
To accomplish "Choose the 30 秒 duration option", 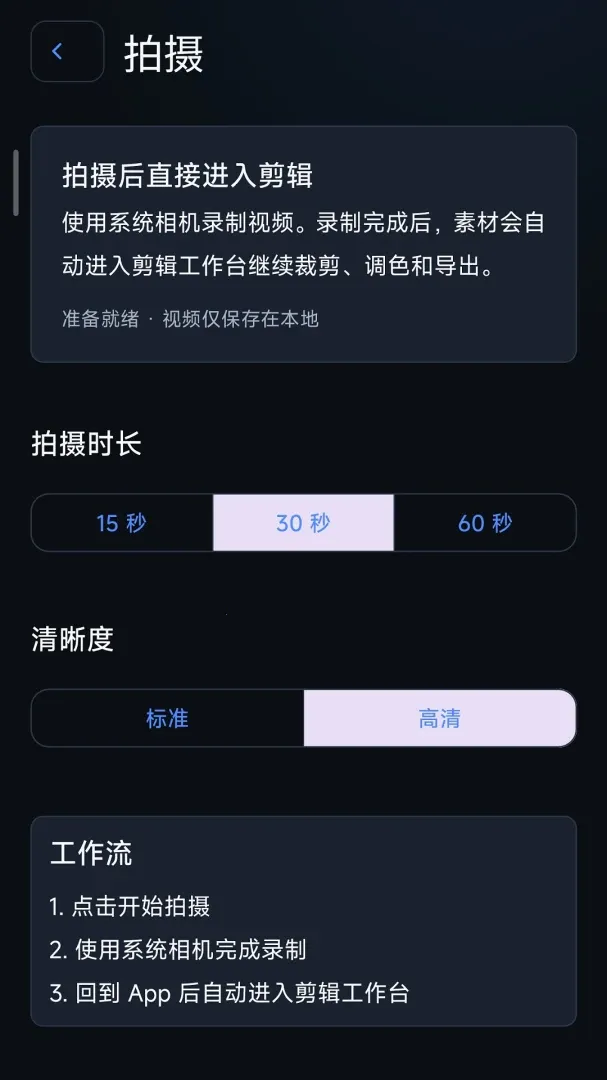I will (x=303, y=523).
